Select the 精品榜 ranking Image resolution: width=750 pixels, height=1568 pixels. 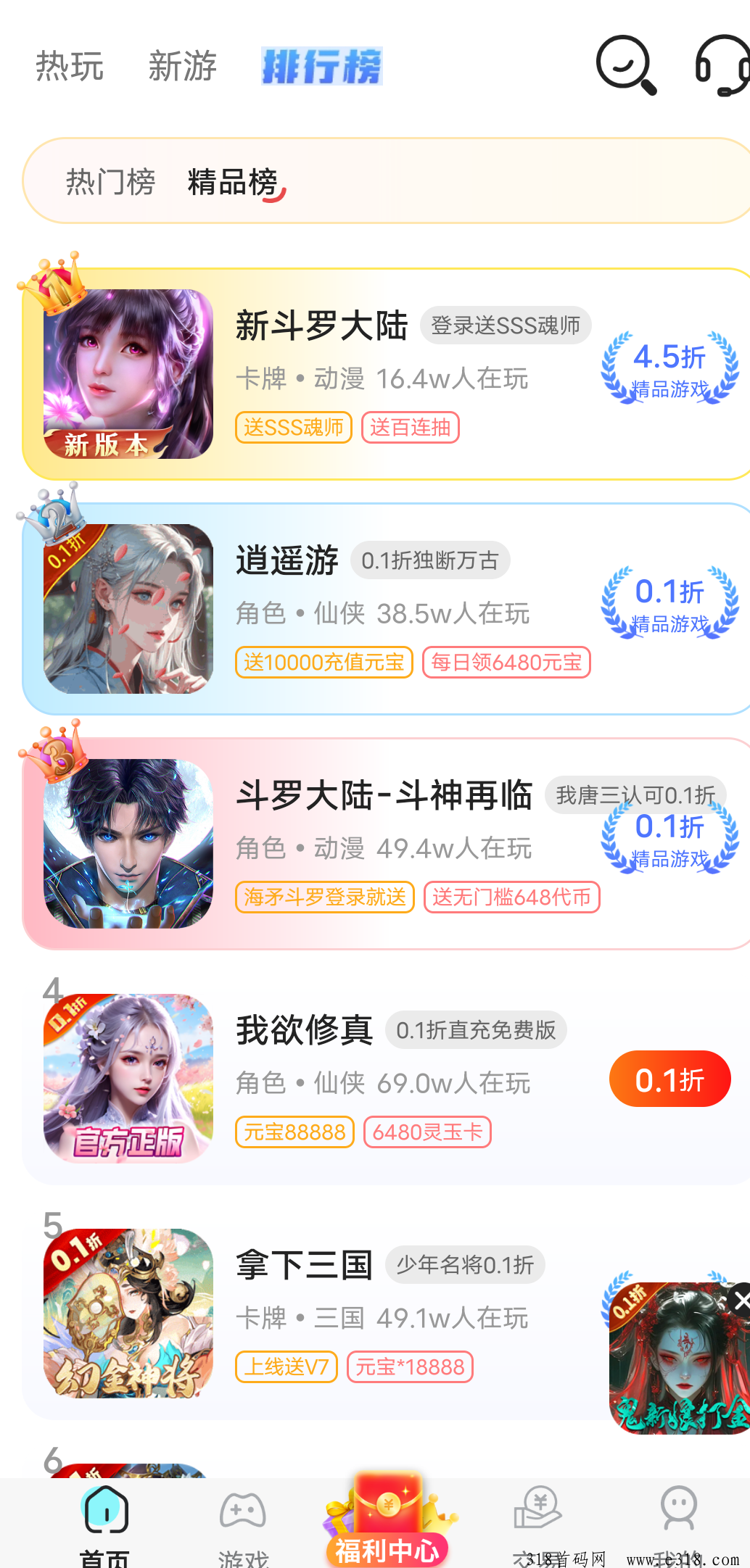point(234,181)
